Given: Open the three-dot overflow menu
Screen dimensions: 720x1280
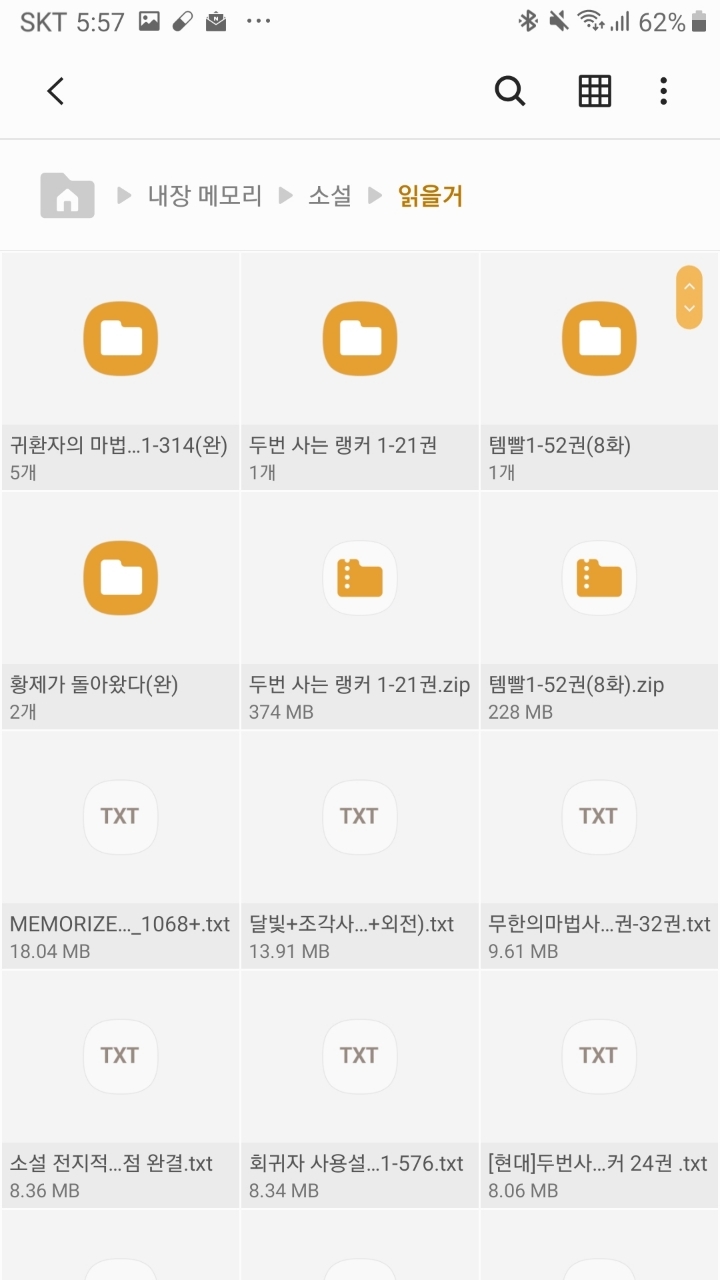Looking at the screenshot, I should pyautogui.click(x=663, y=92).
